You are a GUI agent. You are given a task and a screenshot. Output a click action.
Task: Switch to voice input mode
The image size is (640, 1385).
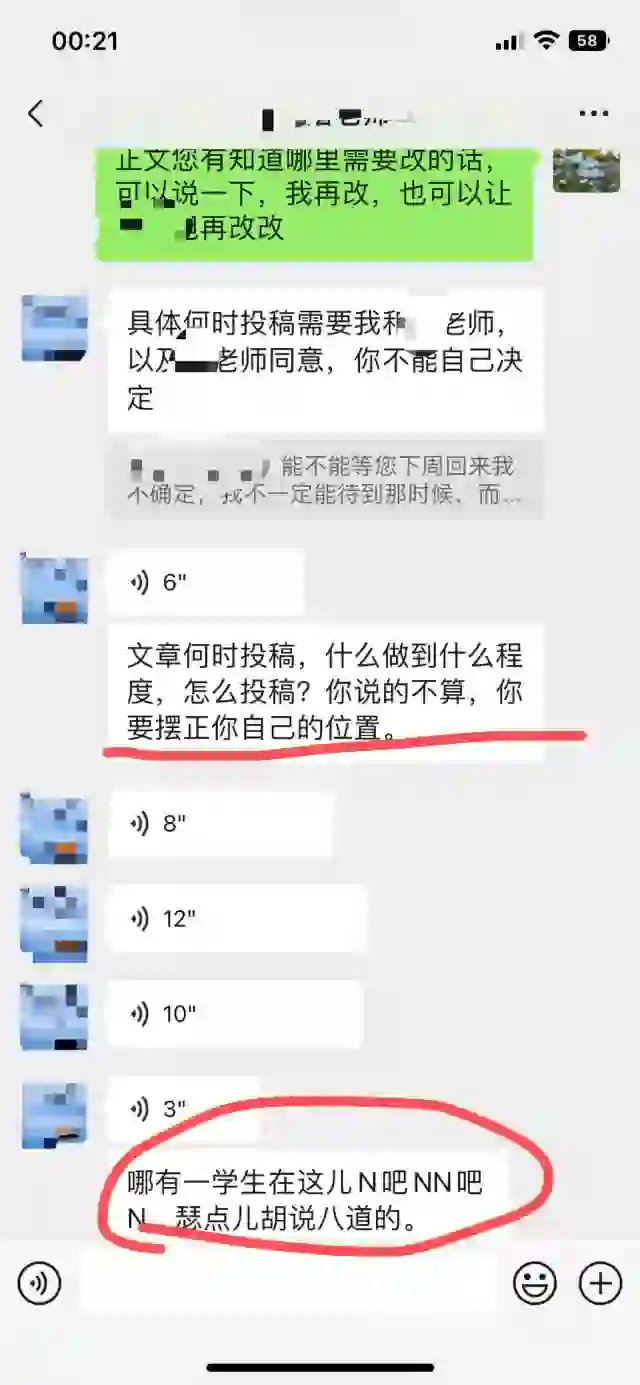[x=40, y=1282]
